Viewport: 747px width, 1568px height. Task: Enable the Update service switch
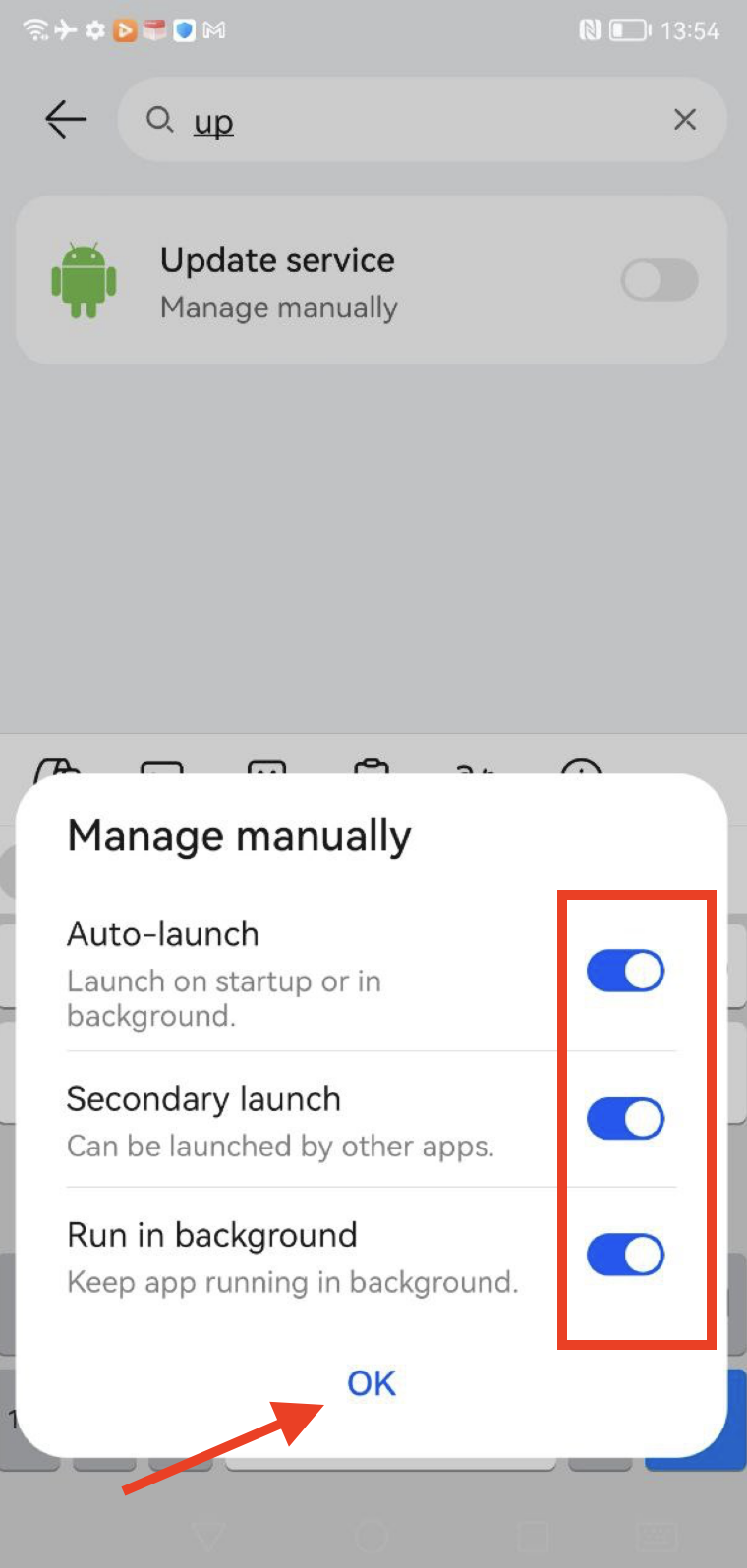pyautogui.click(x=659, y=280)
